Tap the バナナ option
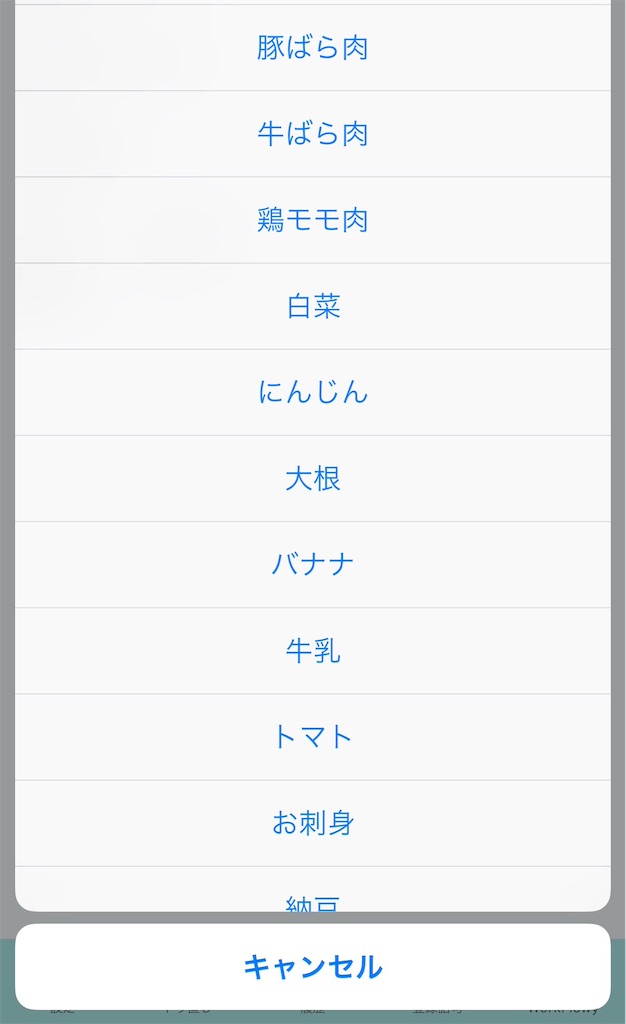 tap(313, 564)
